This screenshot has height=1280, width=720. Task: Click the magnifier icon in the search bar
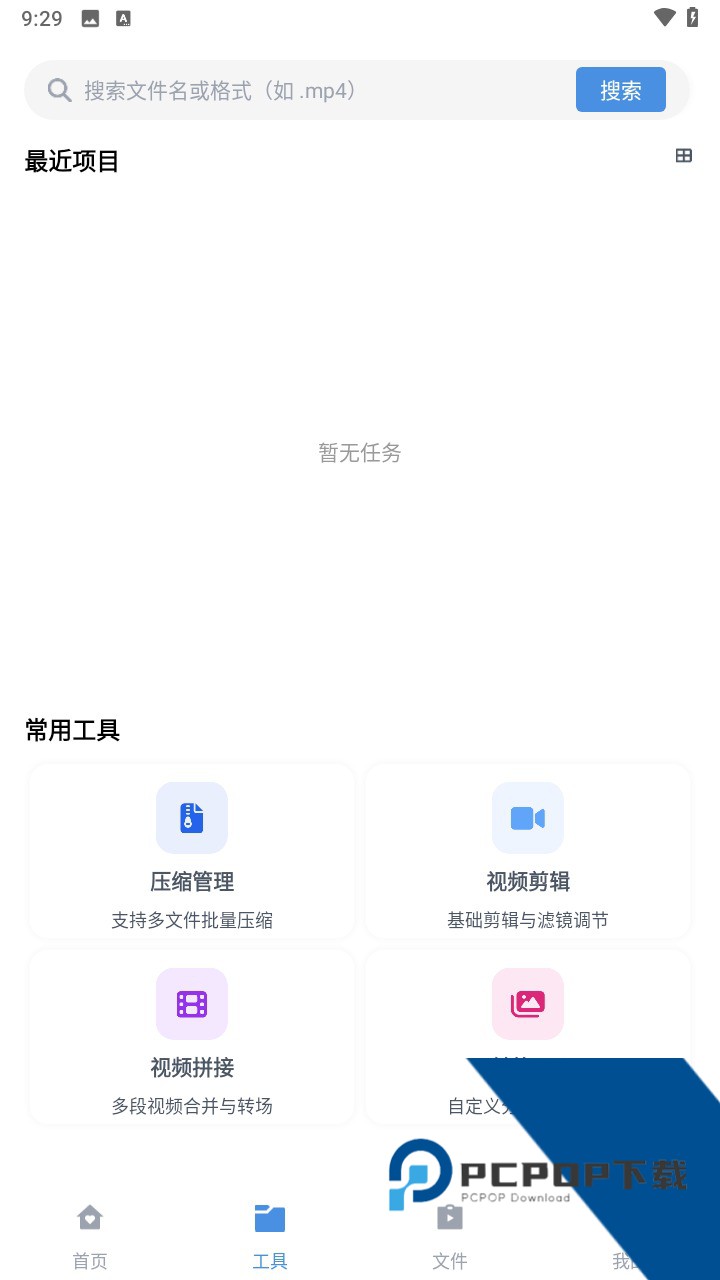click(58, 89)
